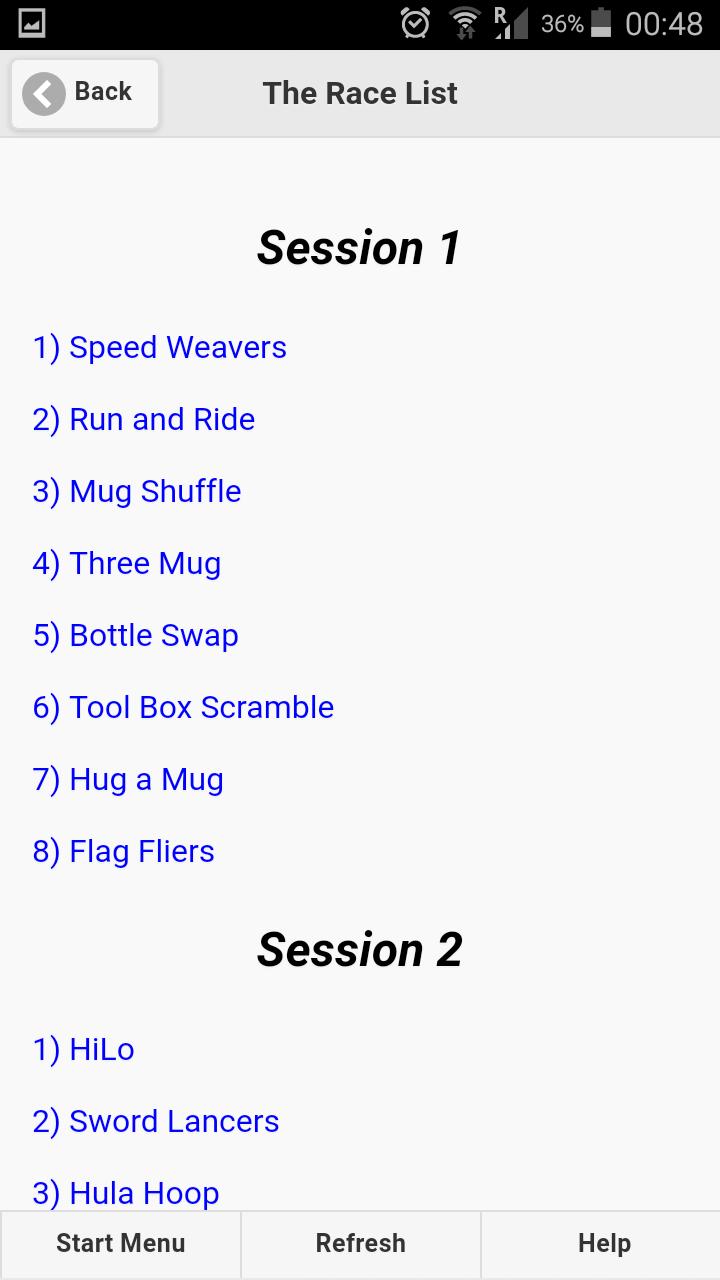View Mug Shuffle race details
The width and height of the screenshot is (720, 1280).
pos(137,492)
